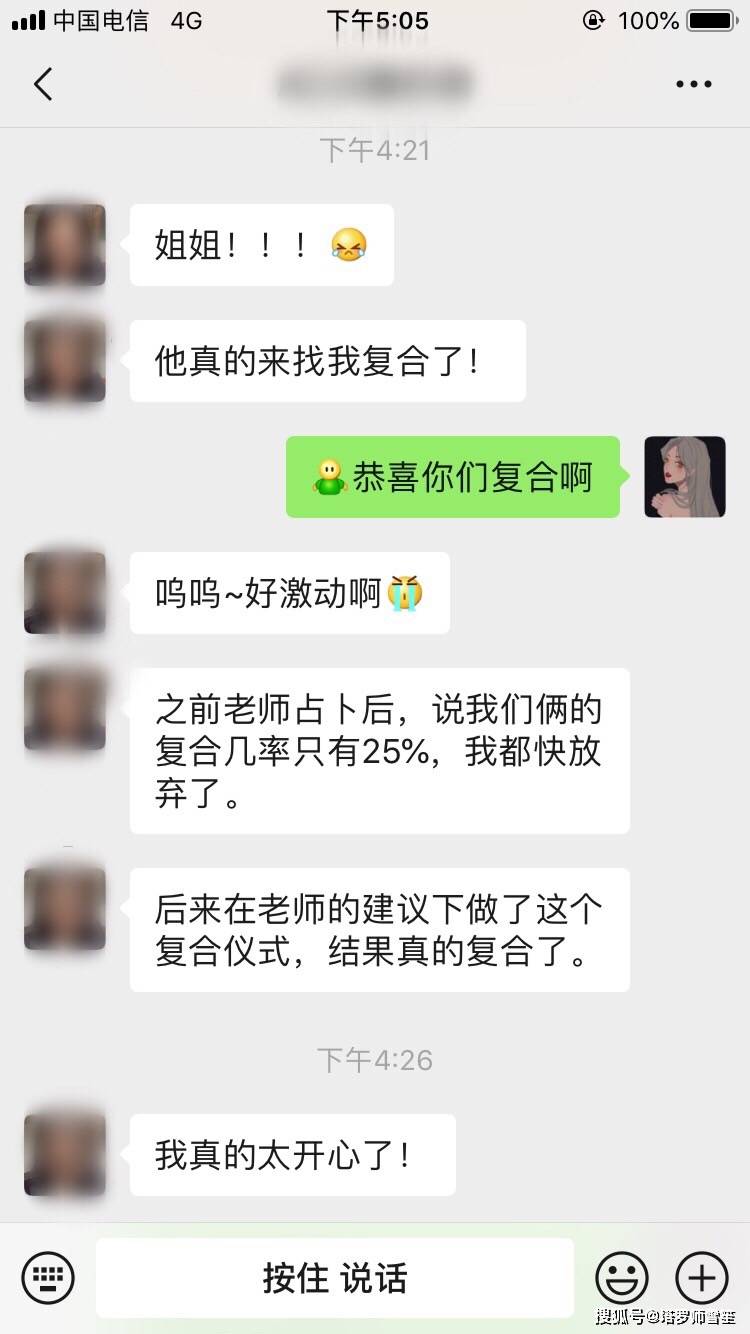750x1334 pixels.
Task: Open the chat's three-dot menu
Action: click(693, 85)
